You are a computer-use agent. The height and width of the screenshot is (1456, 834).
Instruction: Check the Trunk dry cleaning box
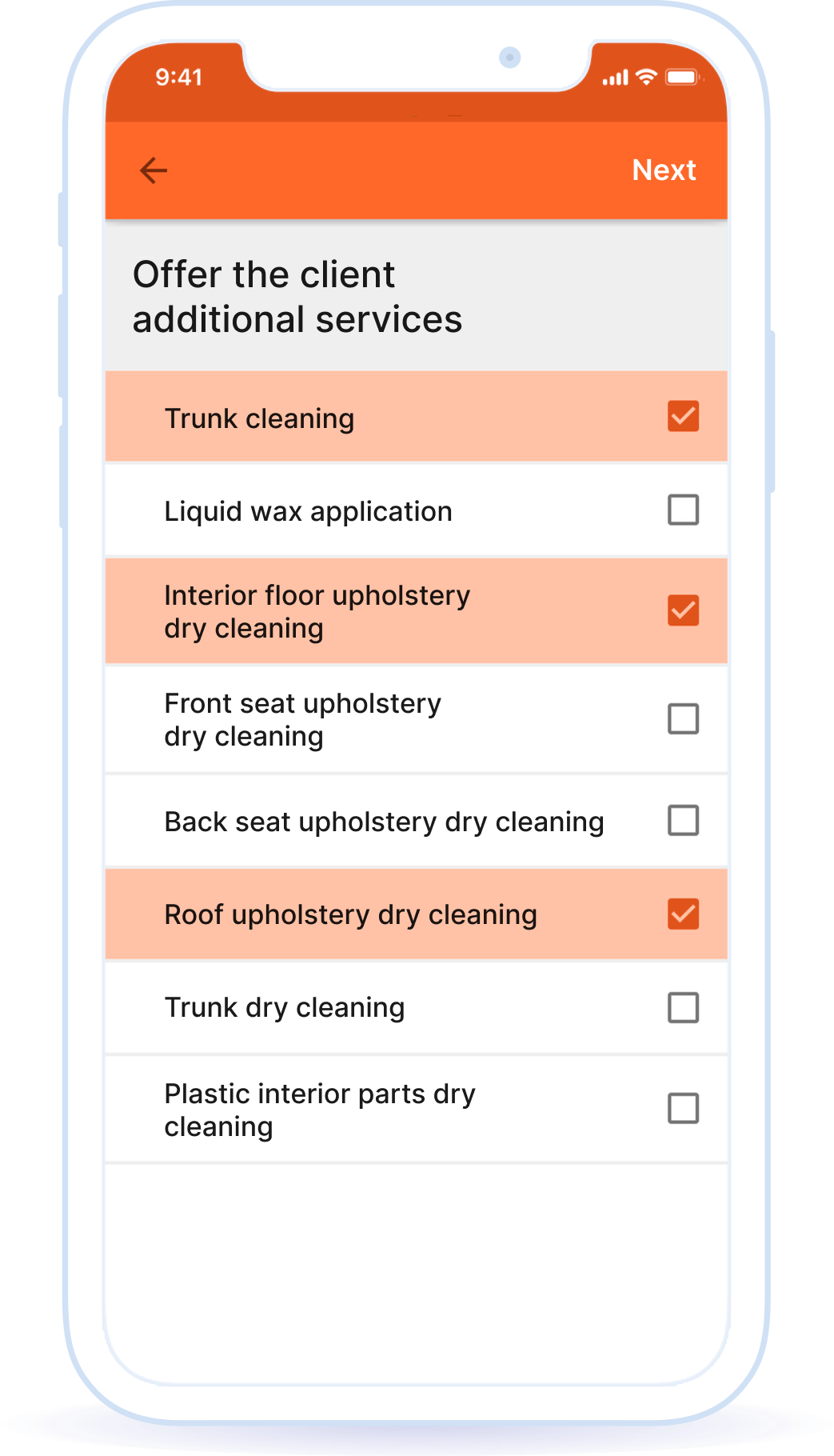pyautogui.click(x=684, y=1008)
